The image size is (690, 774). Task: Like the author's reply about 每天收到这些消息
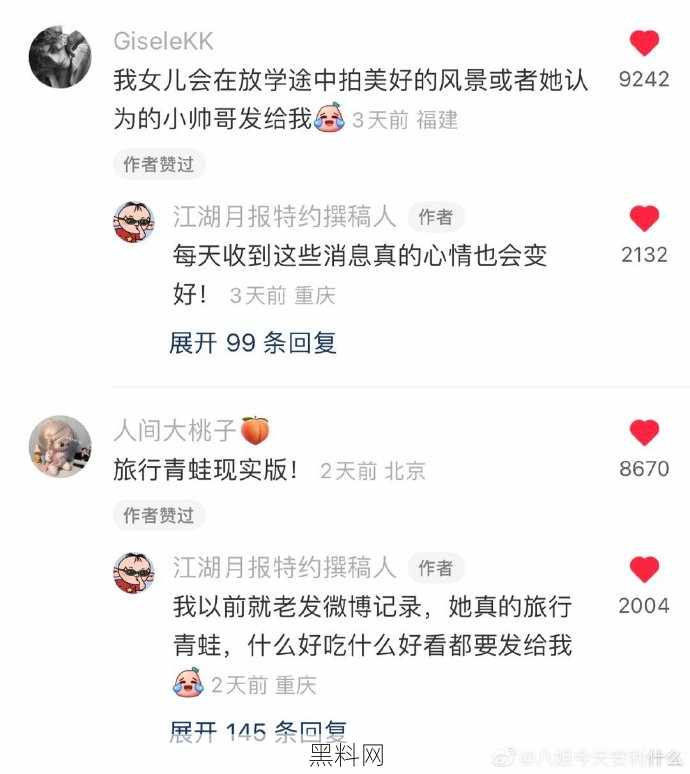coord(644,219)
